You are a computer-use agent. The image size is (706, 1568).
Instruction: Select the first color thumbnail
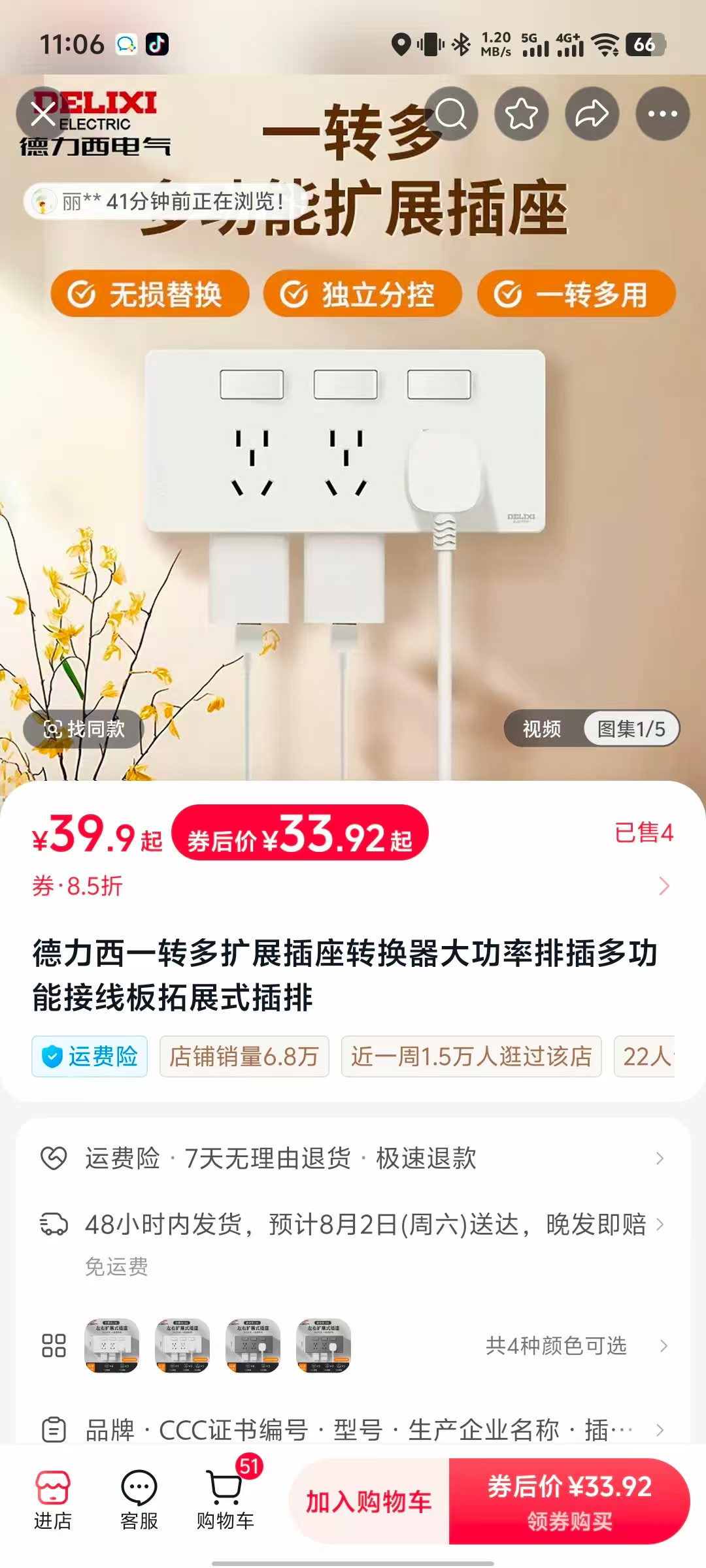[x=112, y=1346]
